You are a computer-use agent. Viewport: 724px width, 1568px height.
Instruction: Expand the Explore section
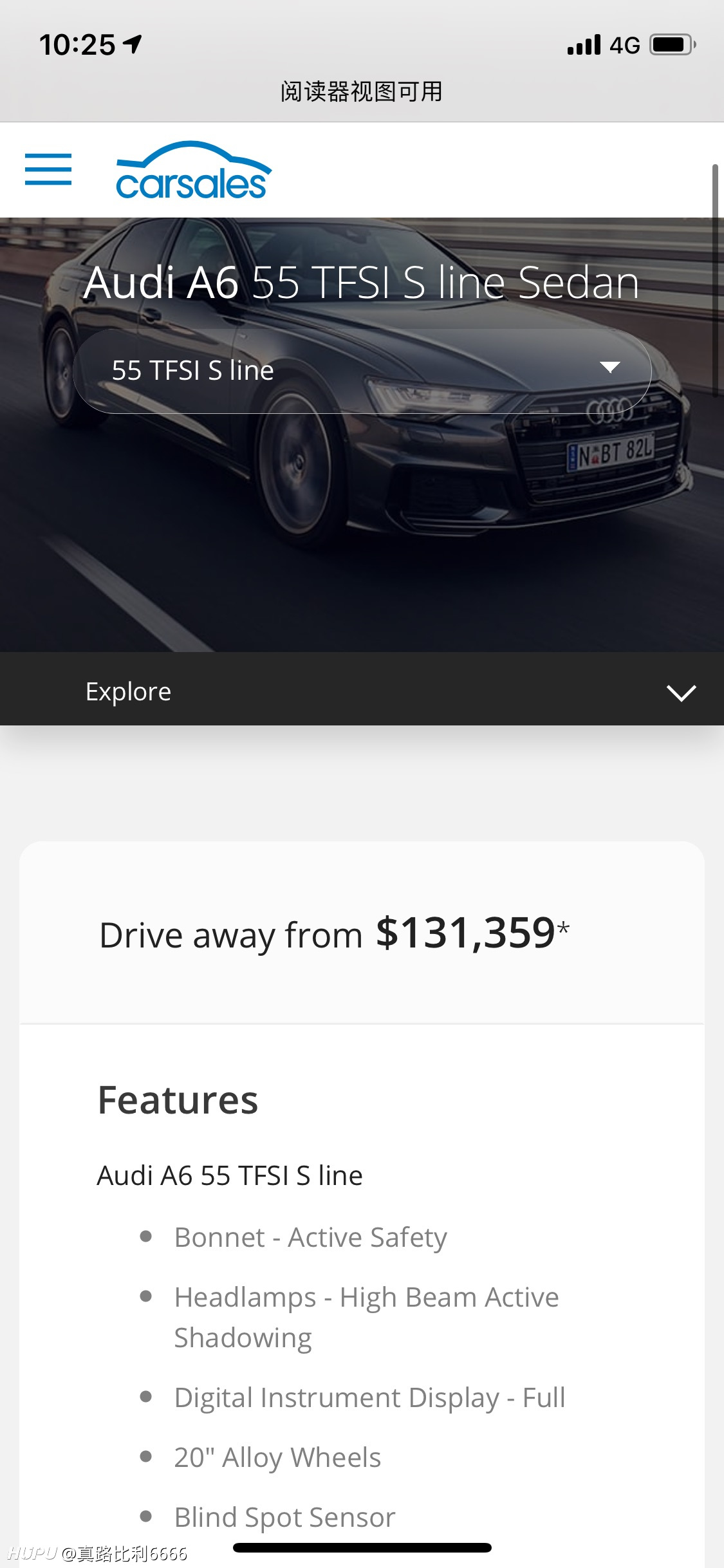click(362, 691)
